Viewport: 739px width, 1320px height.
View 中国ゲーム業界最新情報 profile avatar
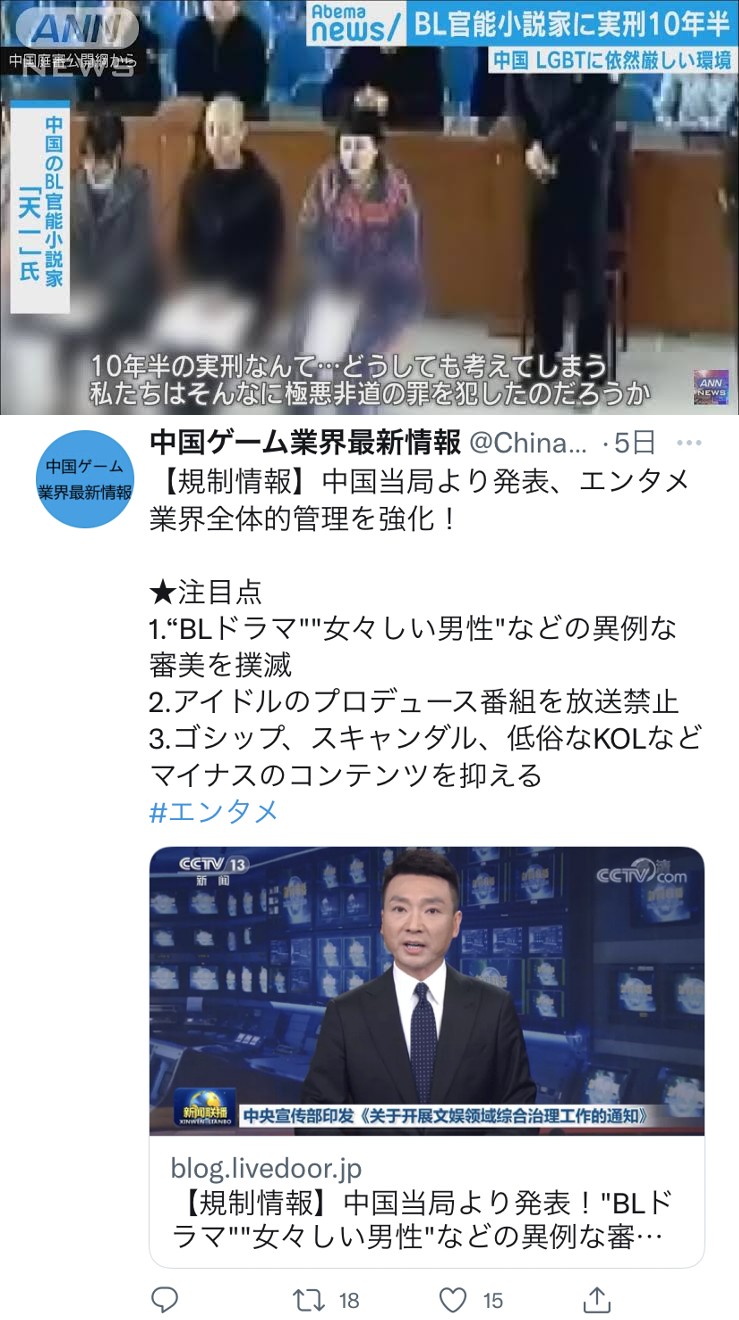coord(85,479)
